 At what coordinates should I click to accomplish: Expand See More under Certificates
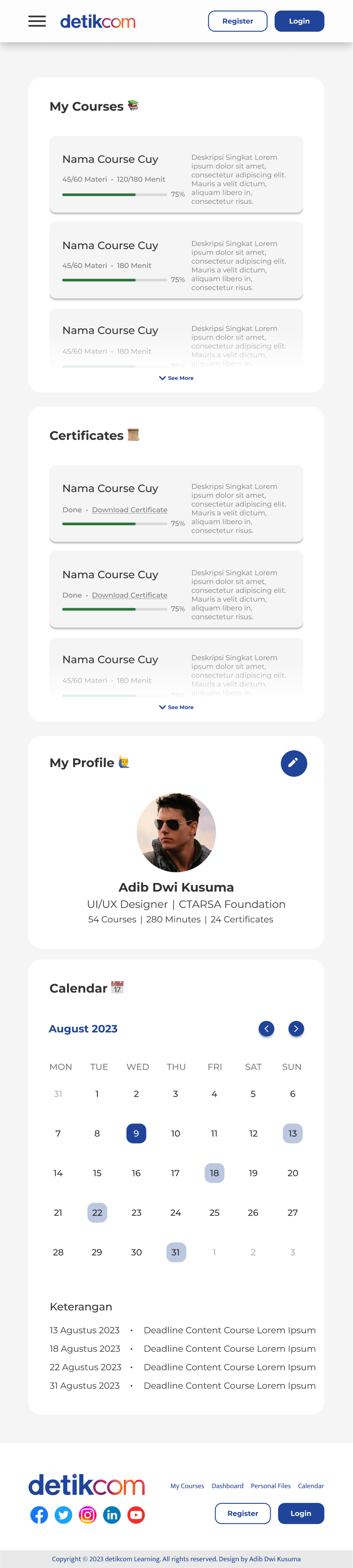pyautogui.click(x=176, y=707)
